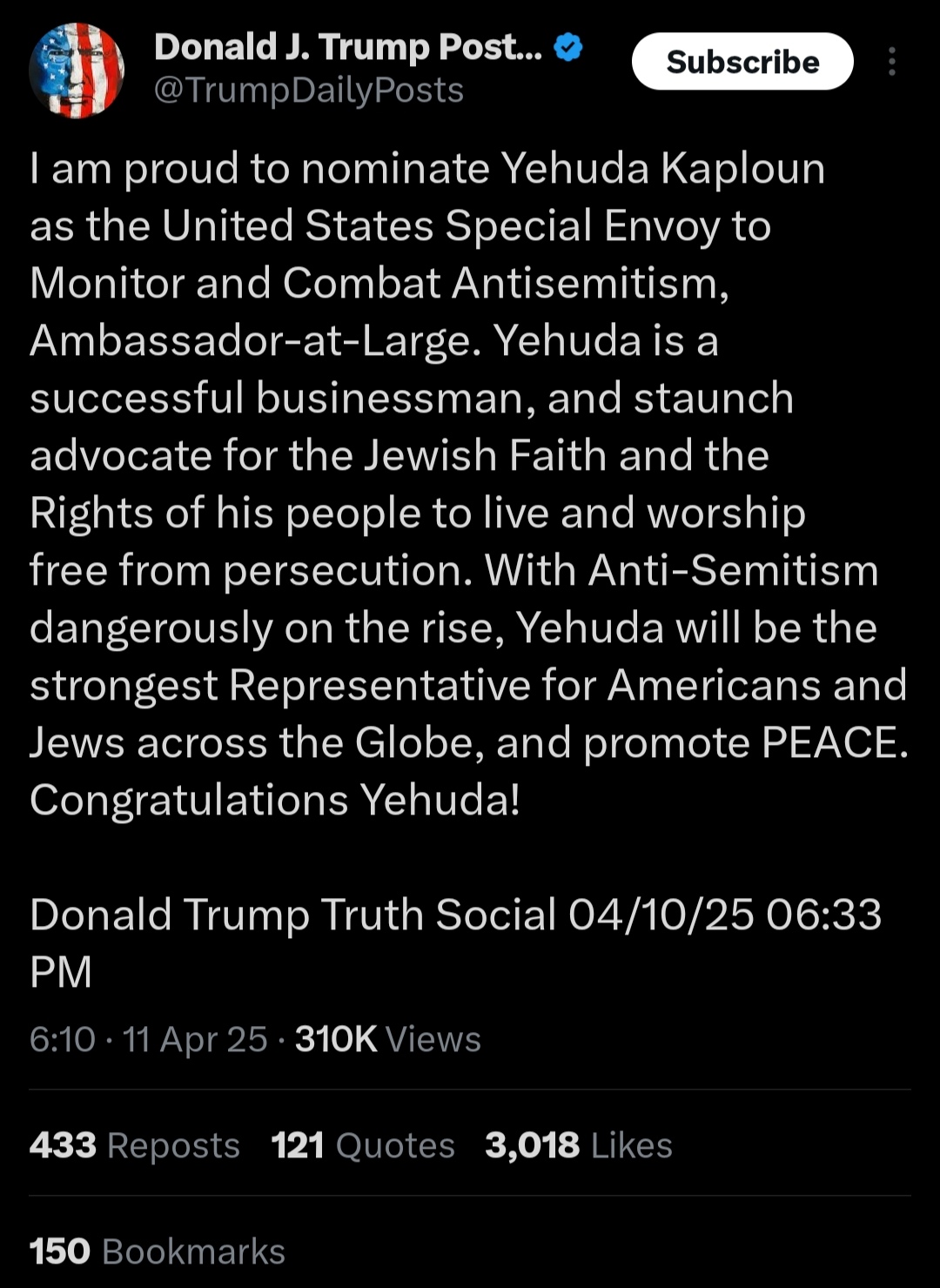View the 121 Quotes list

(x=363, y=1145)
